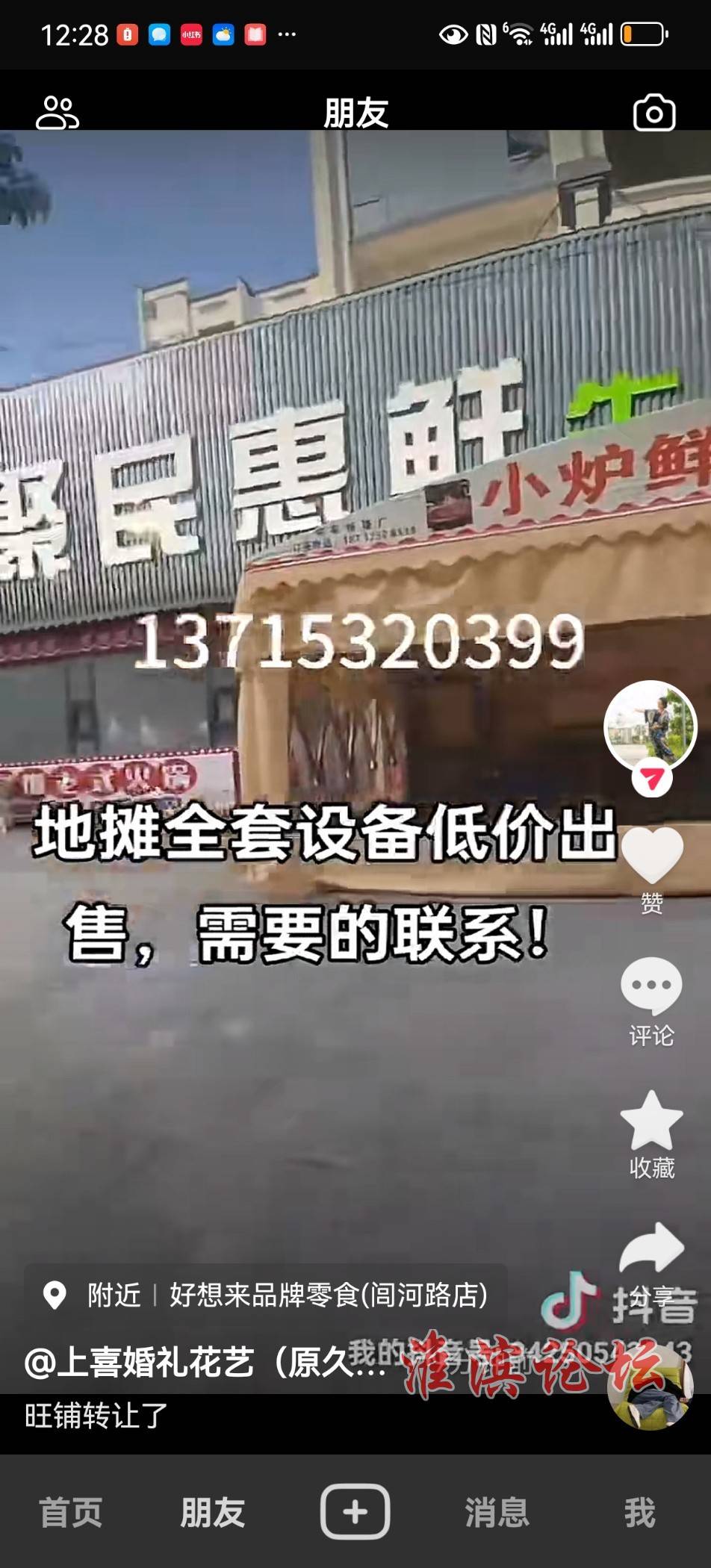Switch to the 首页 tab
The image size is (711, 1568).
(71, 1513)
